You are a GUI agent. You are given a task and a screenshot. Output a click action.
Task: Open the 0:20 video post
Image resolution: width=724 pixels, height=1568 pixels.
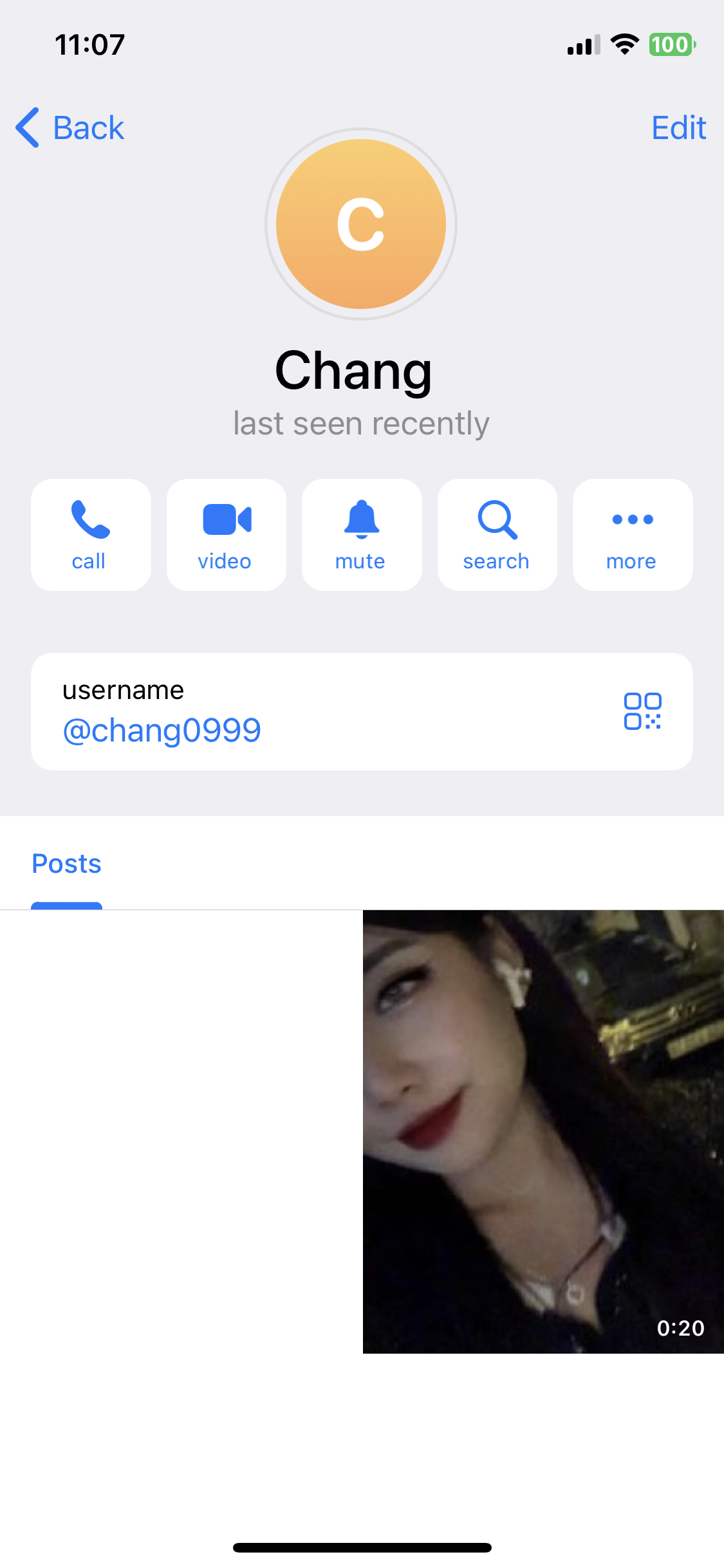pyautogui.click(x=543, y=1131)
